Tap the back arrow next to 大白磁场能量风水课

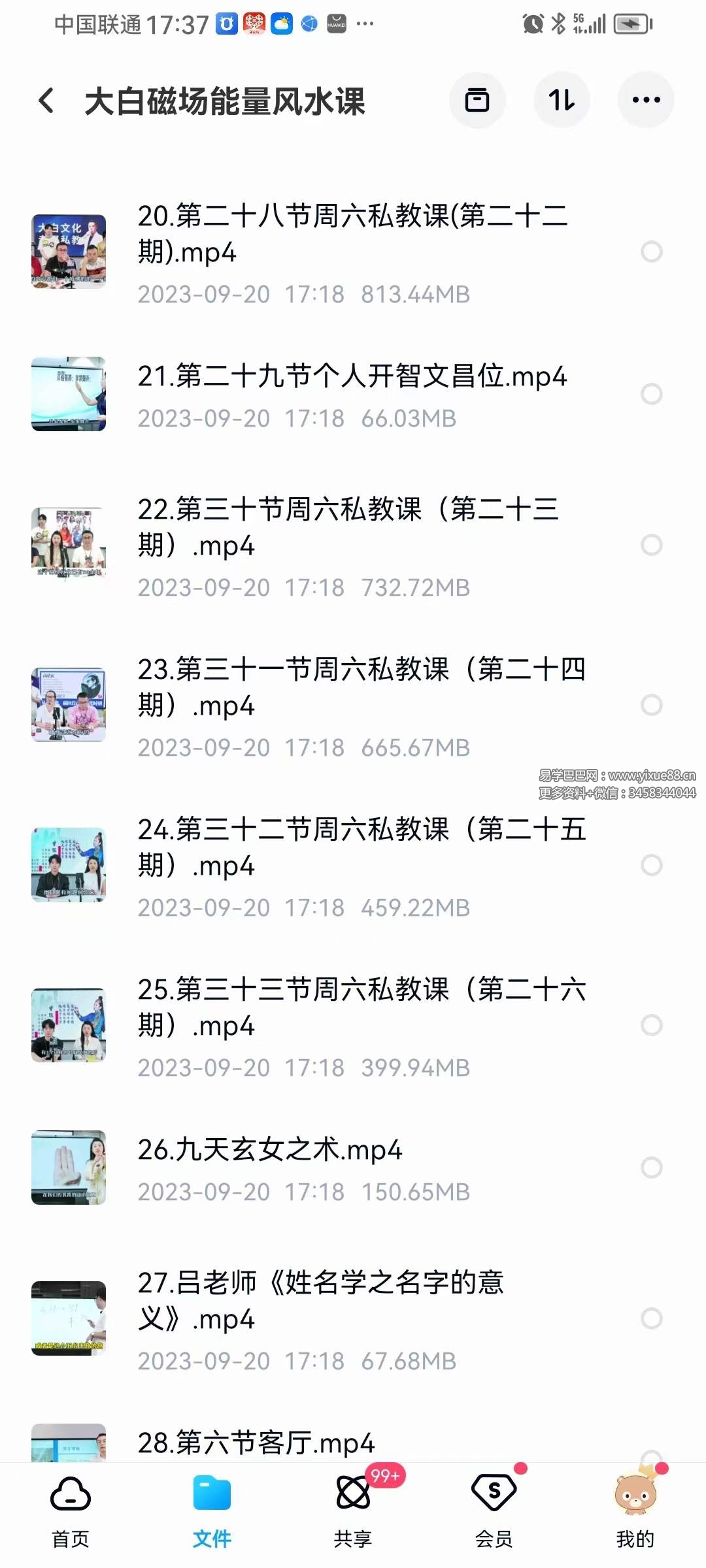pos(44,99)
